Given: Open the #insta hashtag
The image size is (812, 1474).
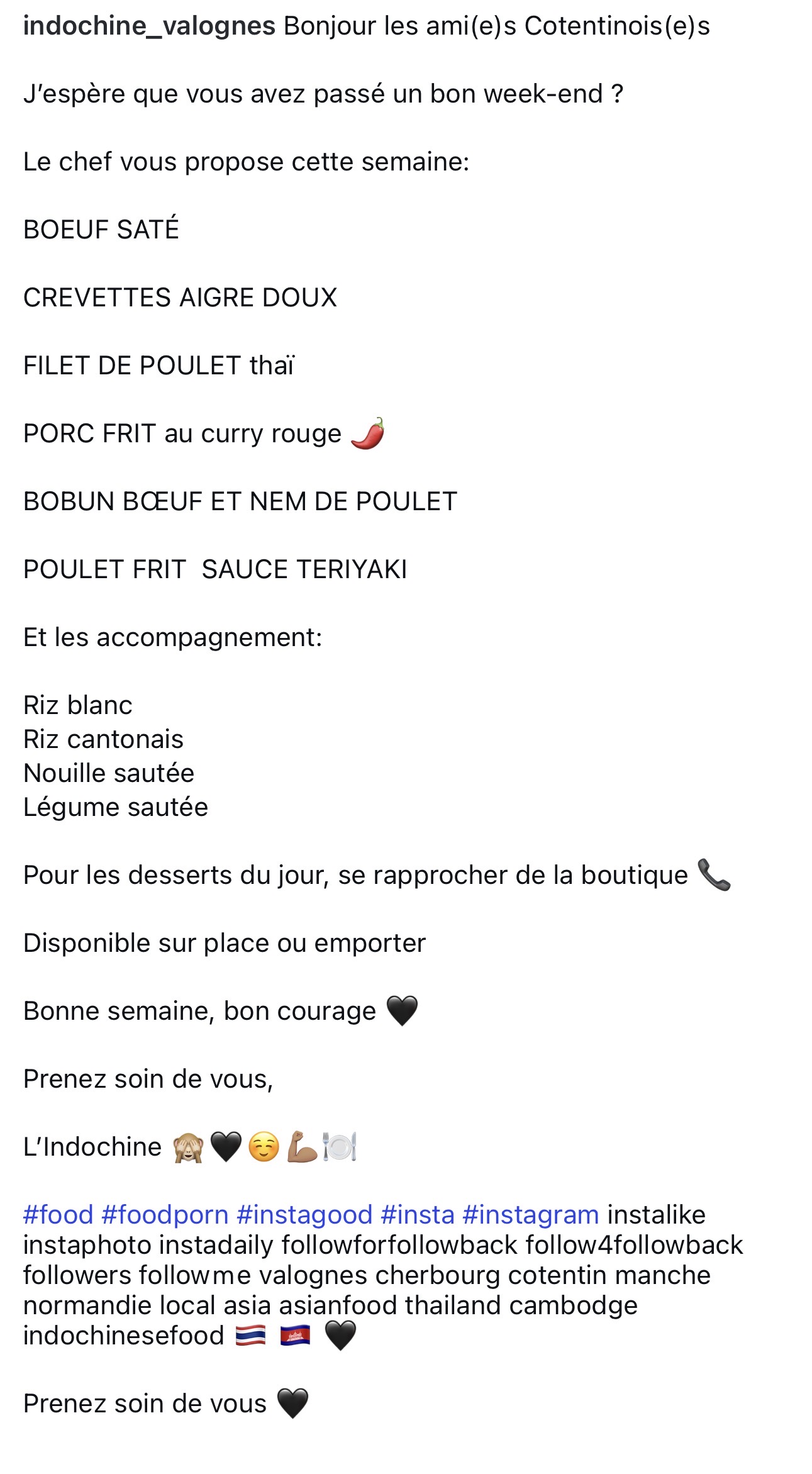Looking at the screenshot, I should point(418,1215).
